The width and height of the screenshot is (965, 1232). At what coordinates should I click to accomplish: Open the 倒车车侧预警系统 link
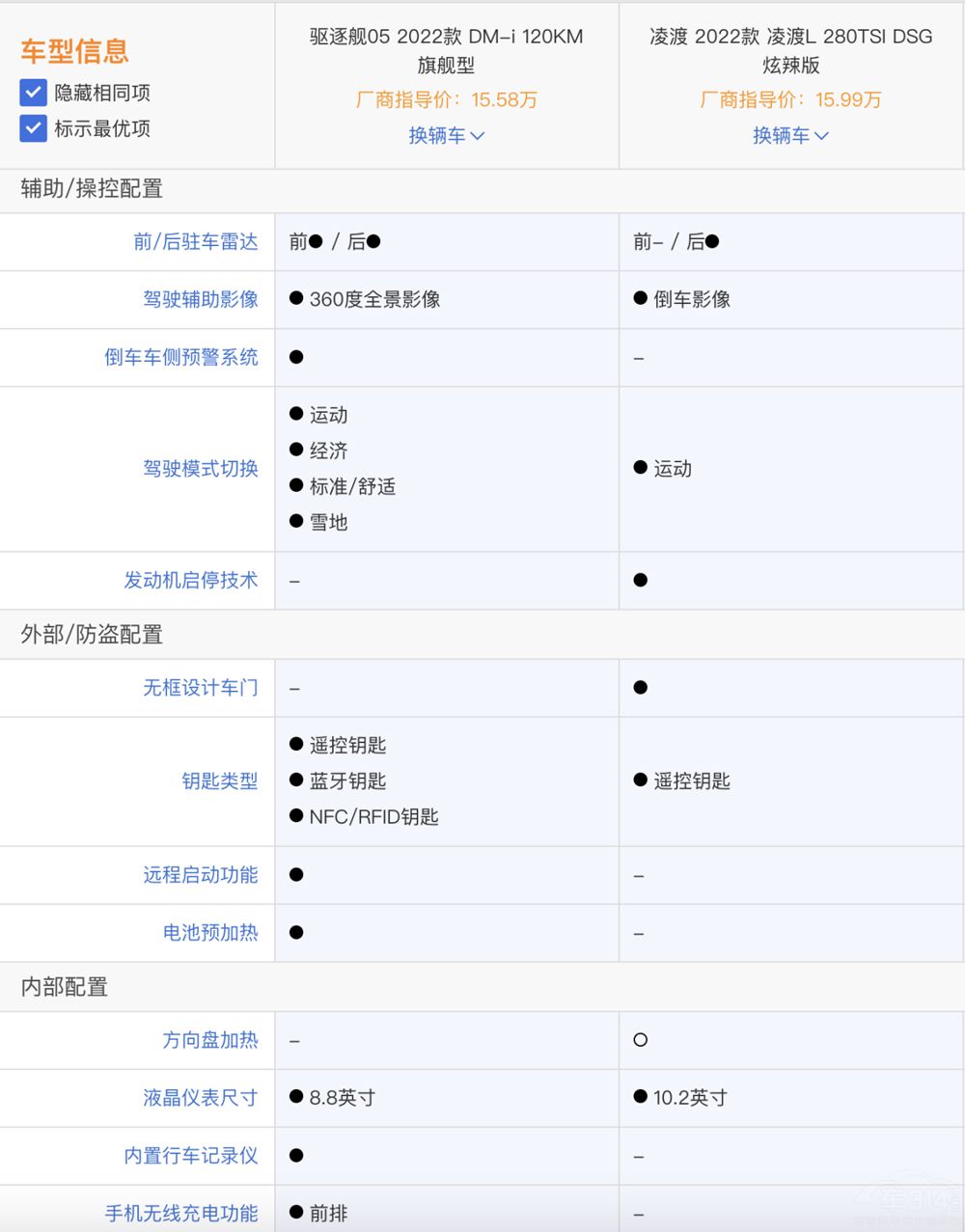pos(181,357)
